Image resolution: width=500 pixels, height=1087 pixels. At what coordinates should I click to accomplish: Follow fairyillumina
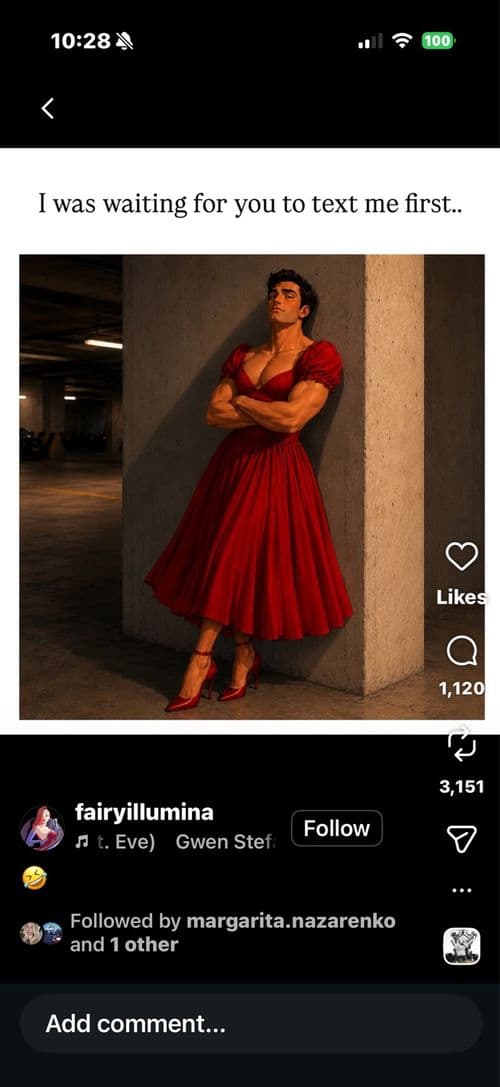click(x=336, y=828)
